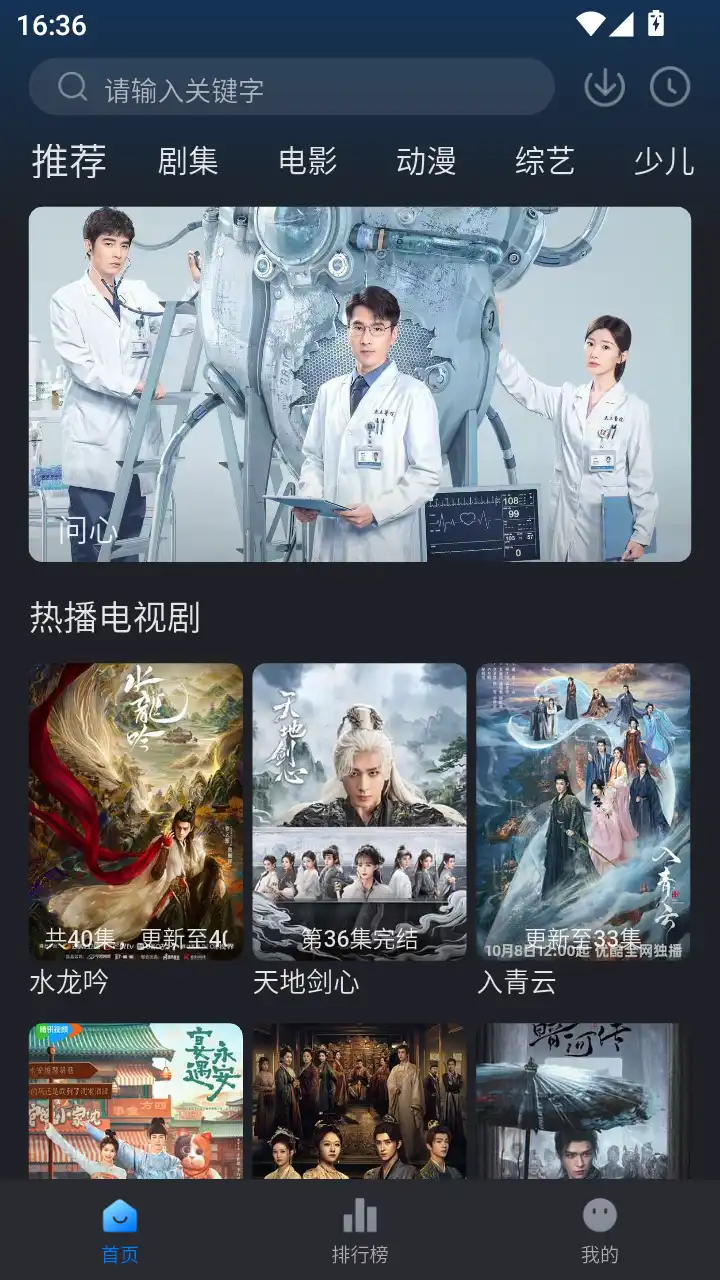Go to the 首页 home tab
The image size is (720, 1280).
pyautogui.click(x=120, y=1230)
